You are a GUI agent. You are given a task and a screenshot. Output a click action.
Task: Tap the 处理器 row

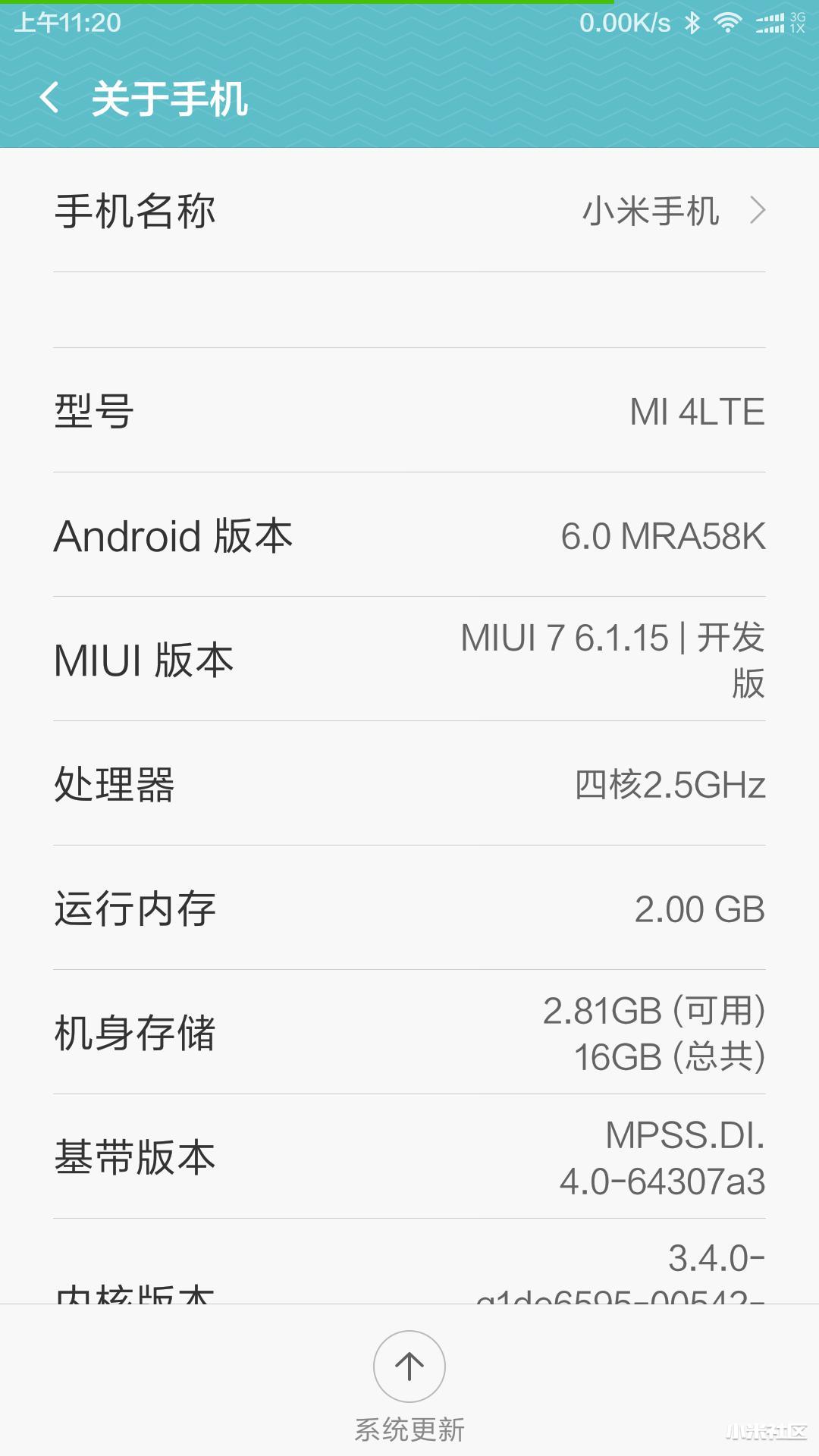(409, 783)
